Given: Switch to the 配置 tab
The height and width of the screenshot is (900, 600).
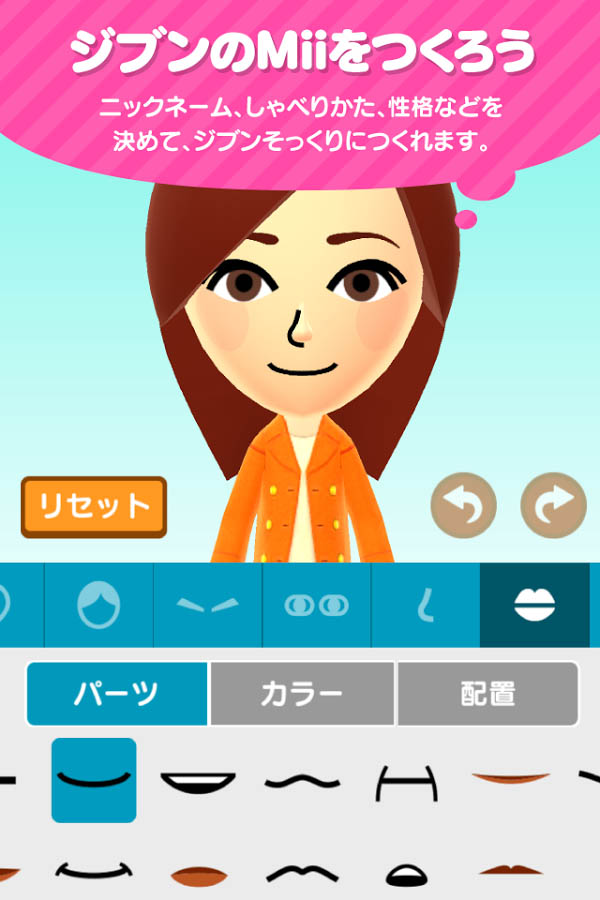Looking at the screenshot, I should (x=488, y=693).
